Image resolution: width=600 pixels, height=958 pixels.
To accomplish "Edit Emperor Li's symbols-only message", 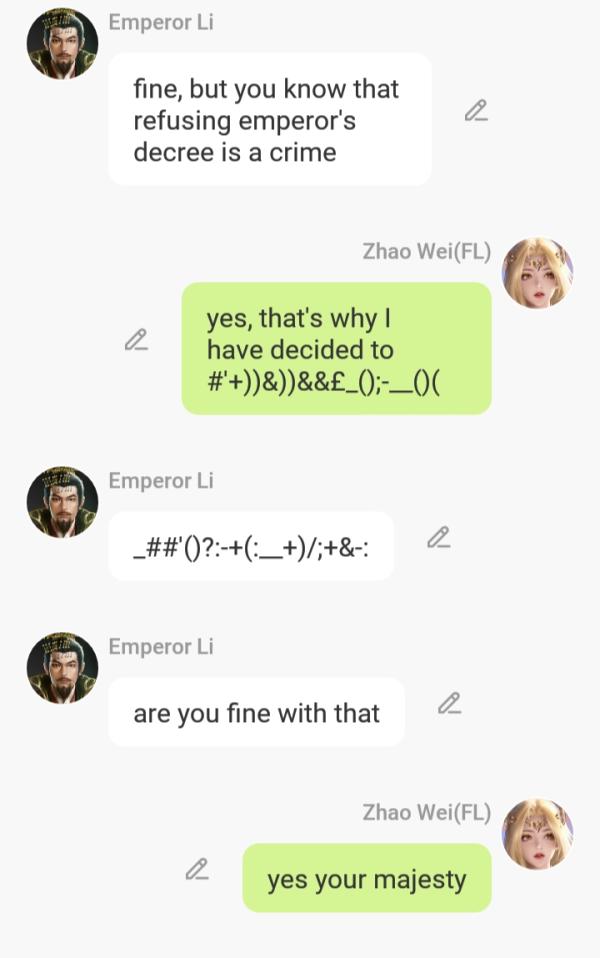I will 438,538.
